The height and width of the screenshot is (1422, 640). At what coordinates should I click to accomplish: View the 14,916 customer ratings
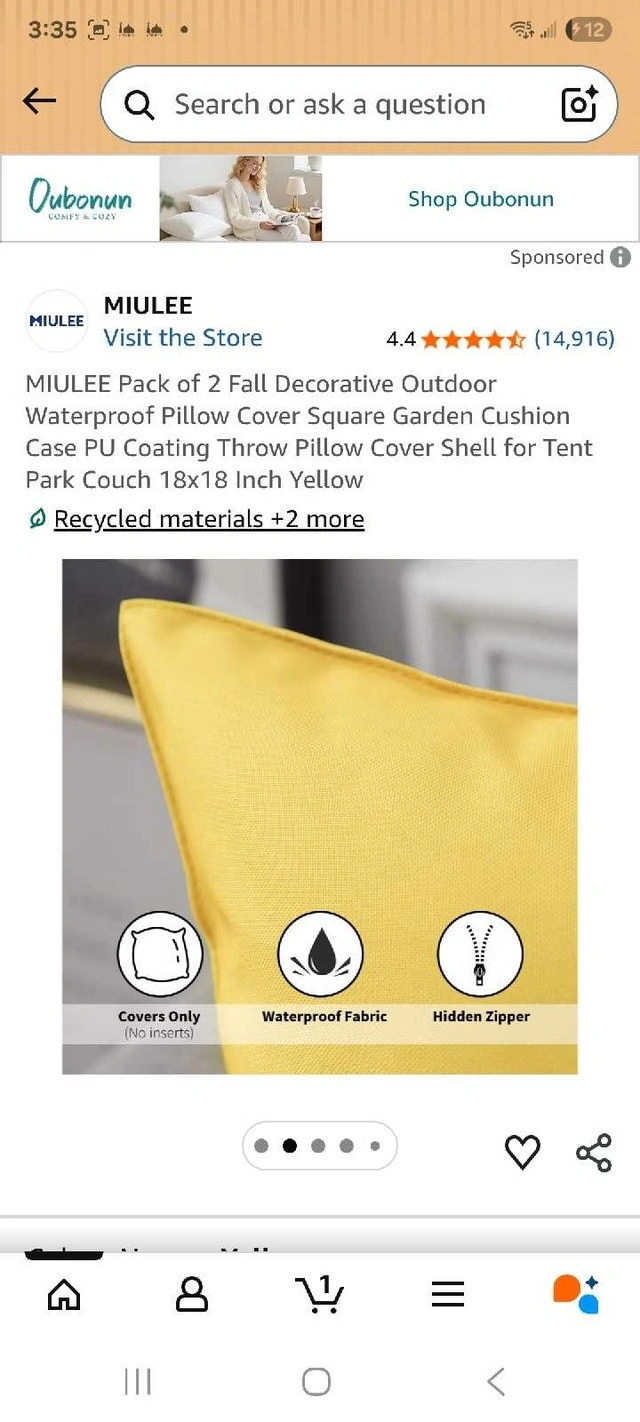pos(574,339)
